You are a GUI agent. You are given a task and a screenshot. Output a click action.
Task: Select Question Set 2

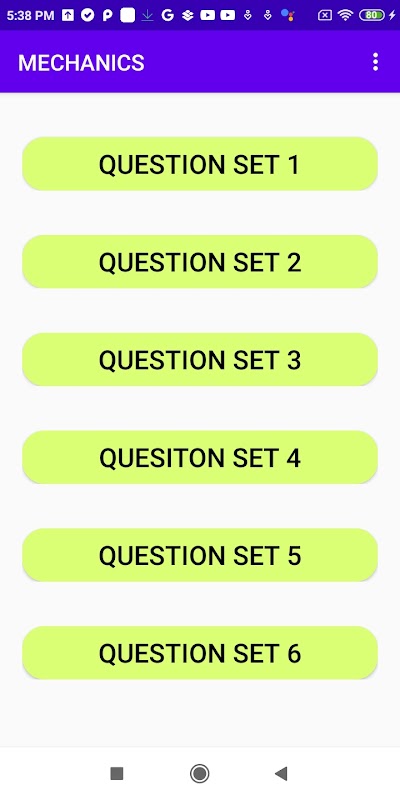click(x=200, y=262)
